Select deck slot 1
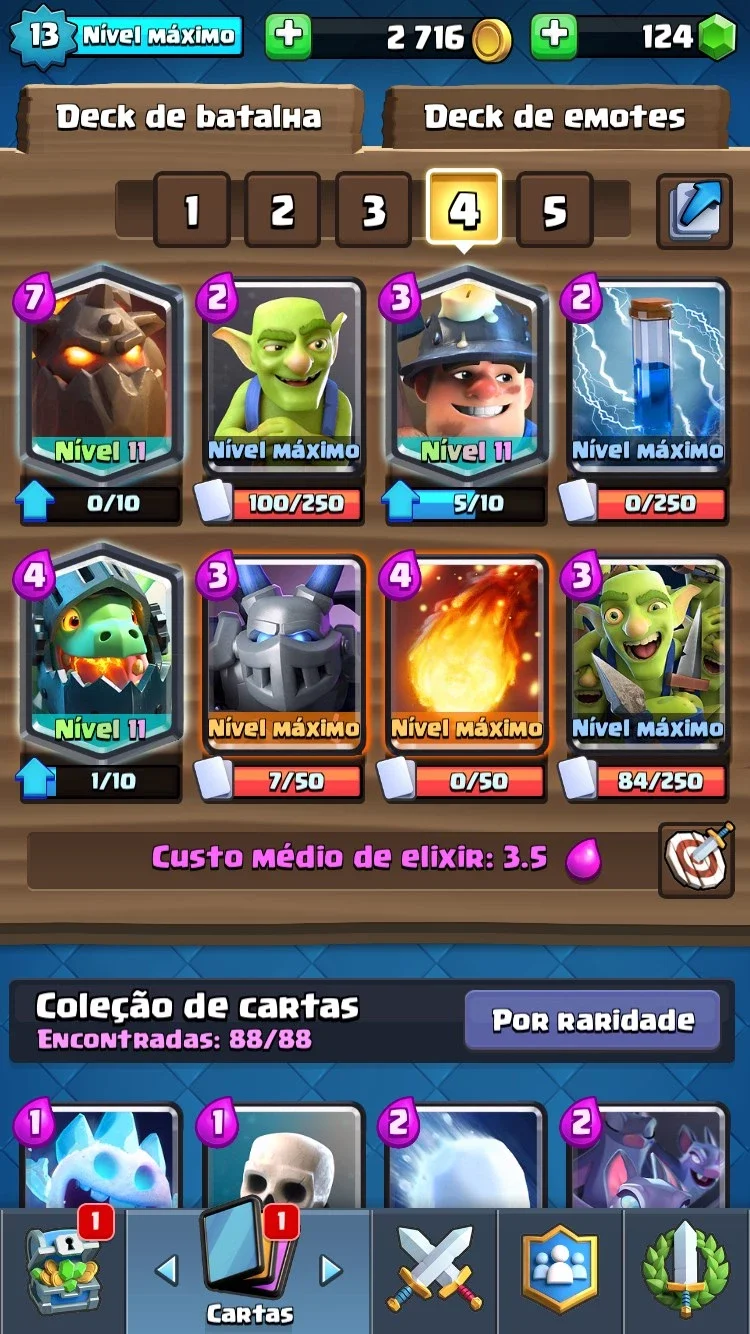Viewport: 750px width, 1334px height. click(x=192, y=210)
